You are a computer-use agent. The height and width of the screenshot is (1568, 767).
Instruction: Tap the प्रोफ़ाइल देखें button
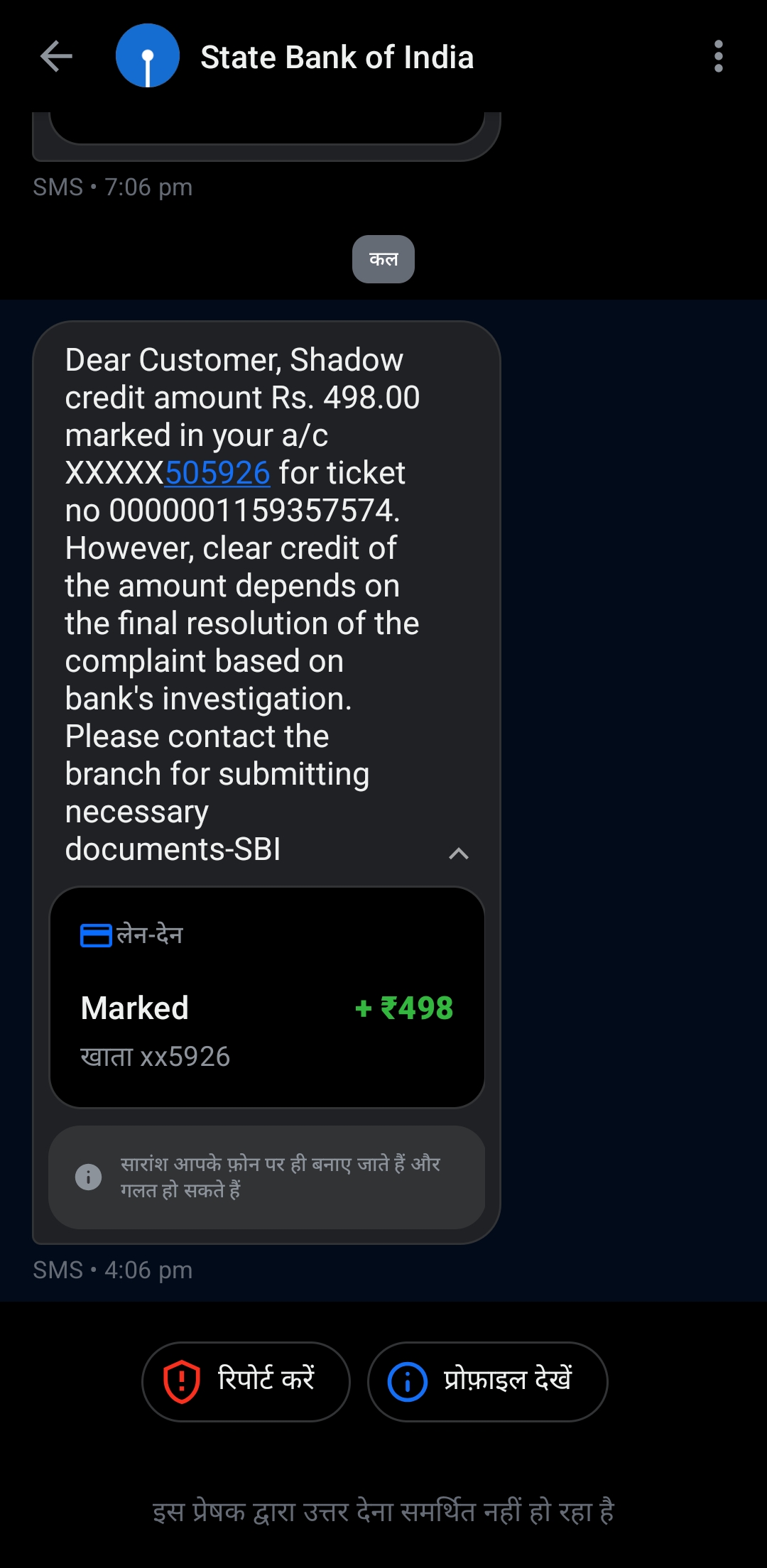pyautogui.click(x=487, y=1381)
